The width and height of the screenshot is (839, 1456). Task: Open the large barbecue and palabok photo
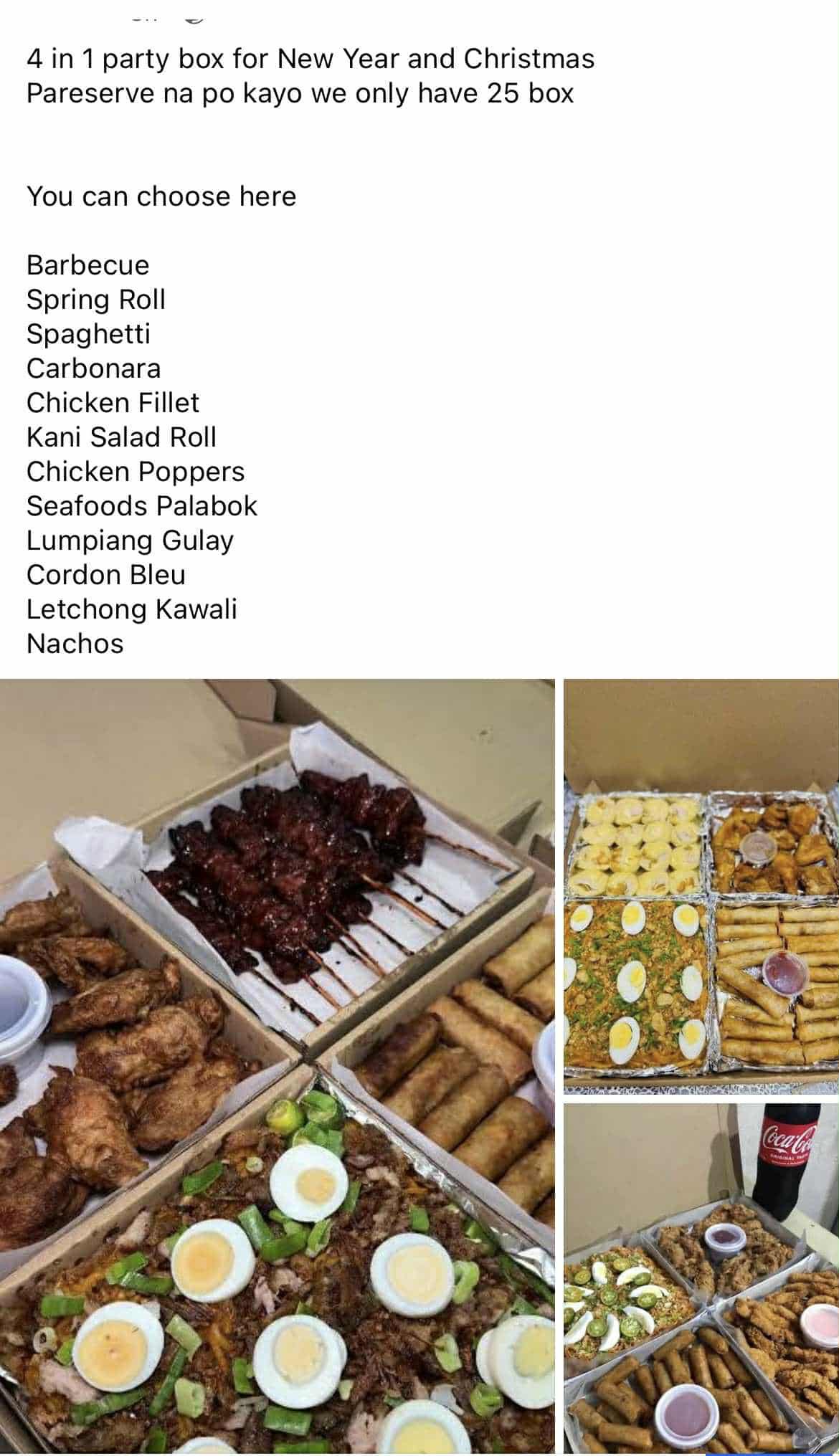coord(277,1067)
